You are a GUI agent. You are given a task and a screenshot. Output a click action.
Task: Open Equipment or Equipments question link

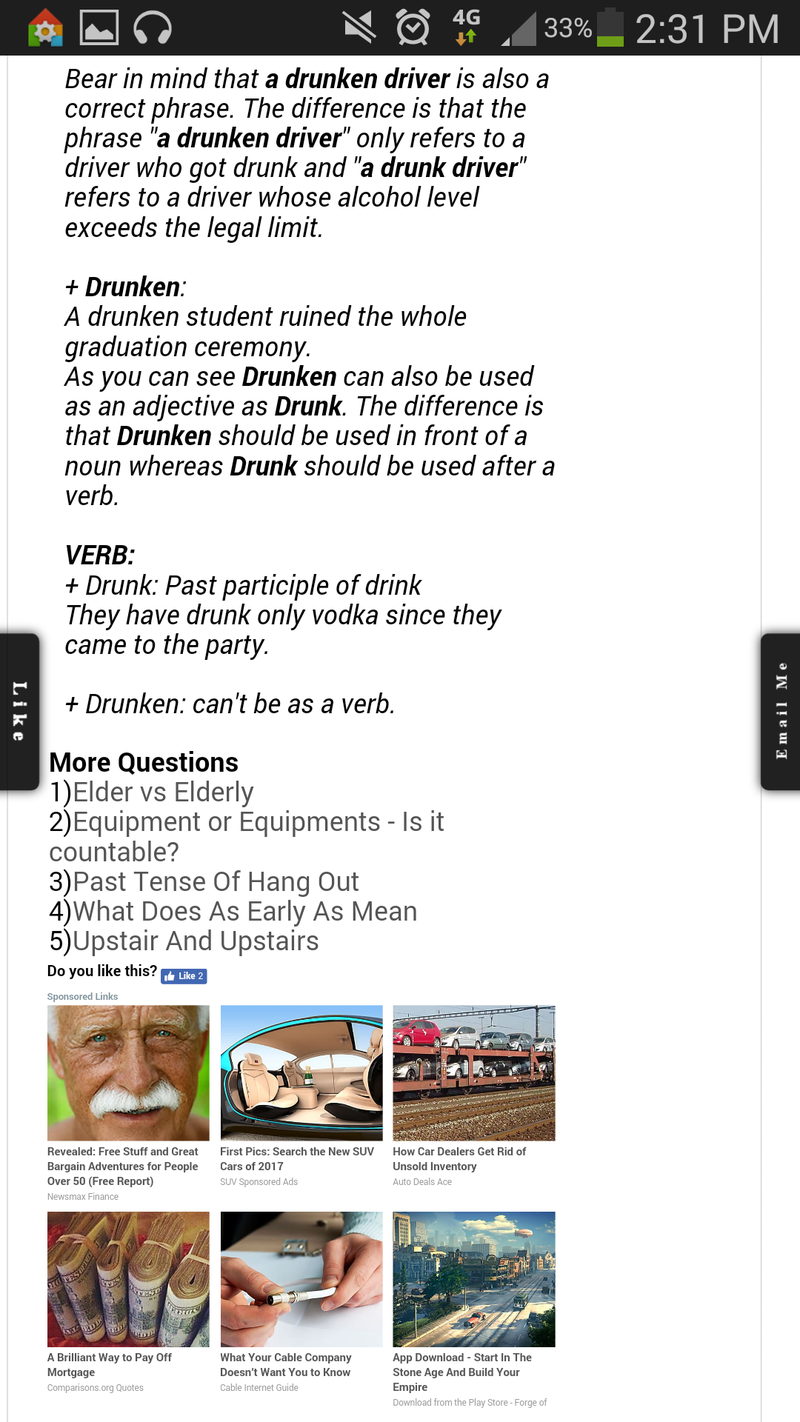click(x=258, y=822)
